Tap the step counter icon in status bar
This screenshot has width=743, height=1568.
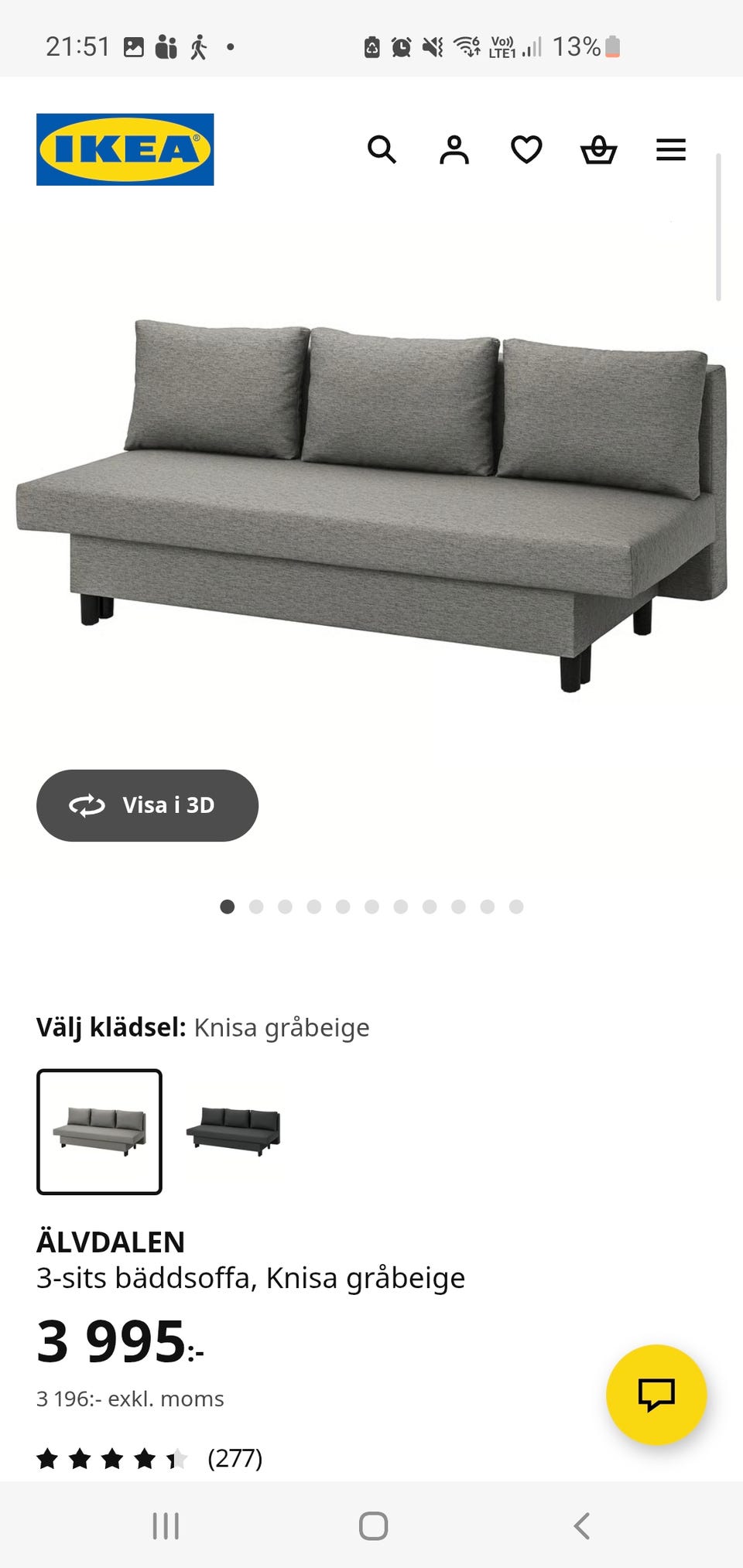click(200, 47)
